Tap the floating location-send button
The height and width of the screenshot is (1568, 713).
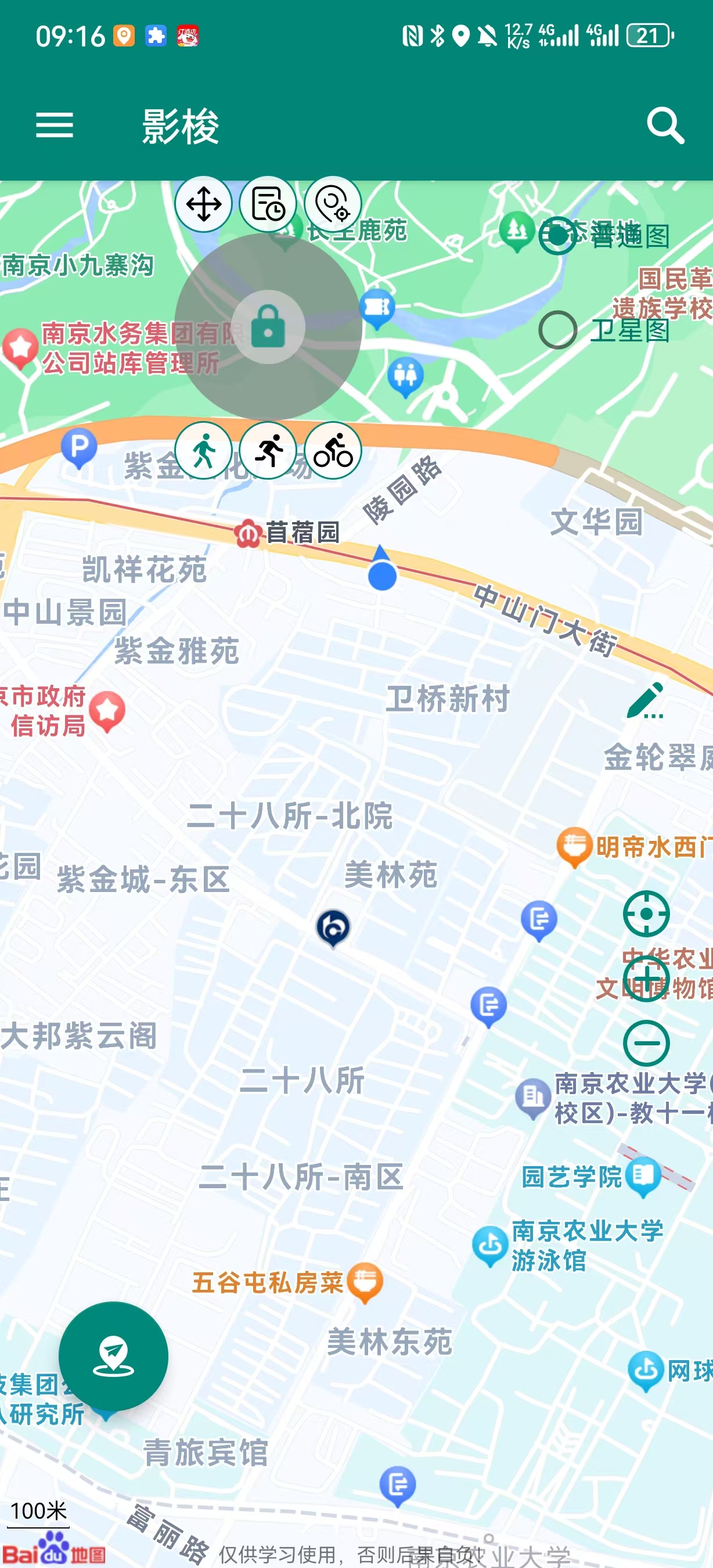coord(113,1356)
